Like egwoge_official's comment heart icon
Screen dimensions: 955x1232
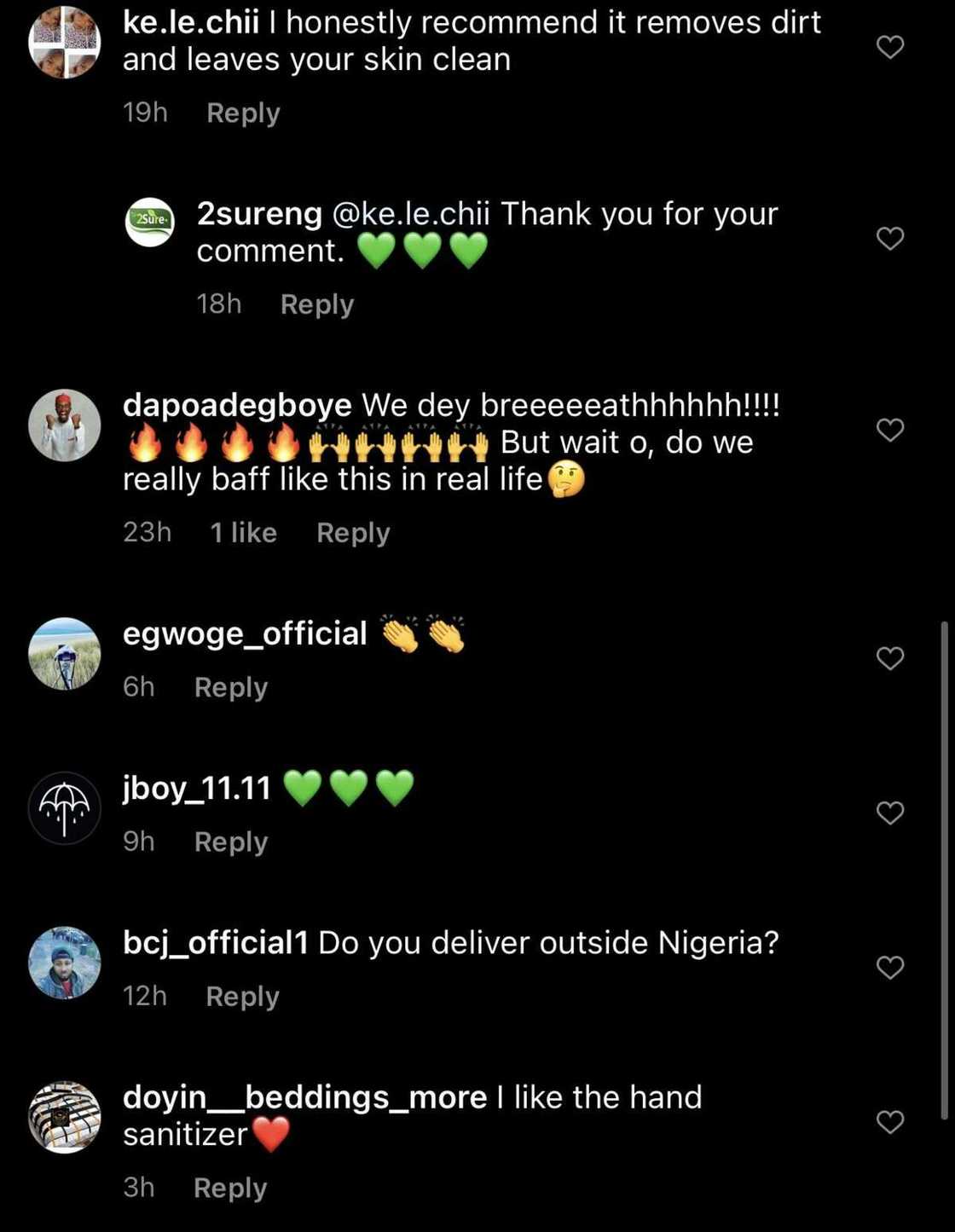click(x=890, y=658)
